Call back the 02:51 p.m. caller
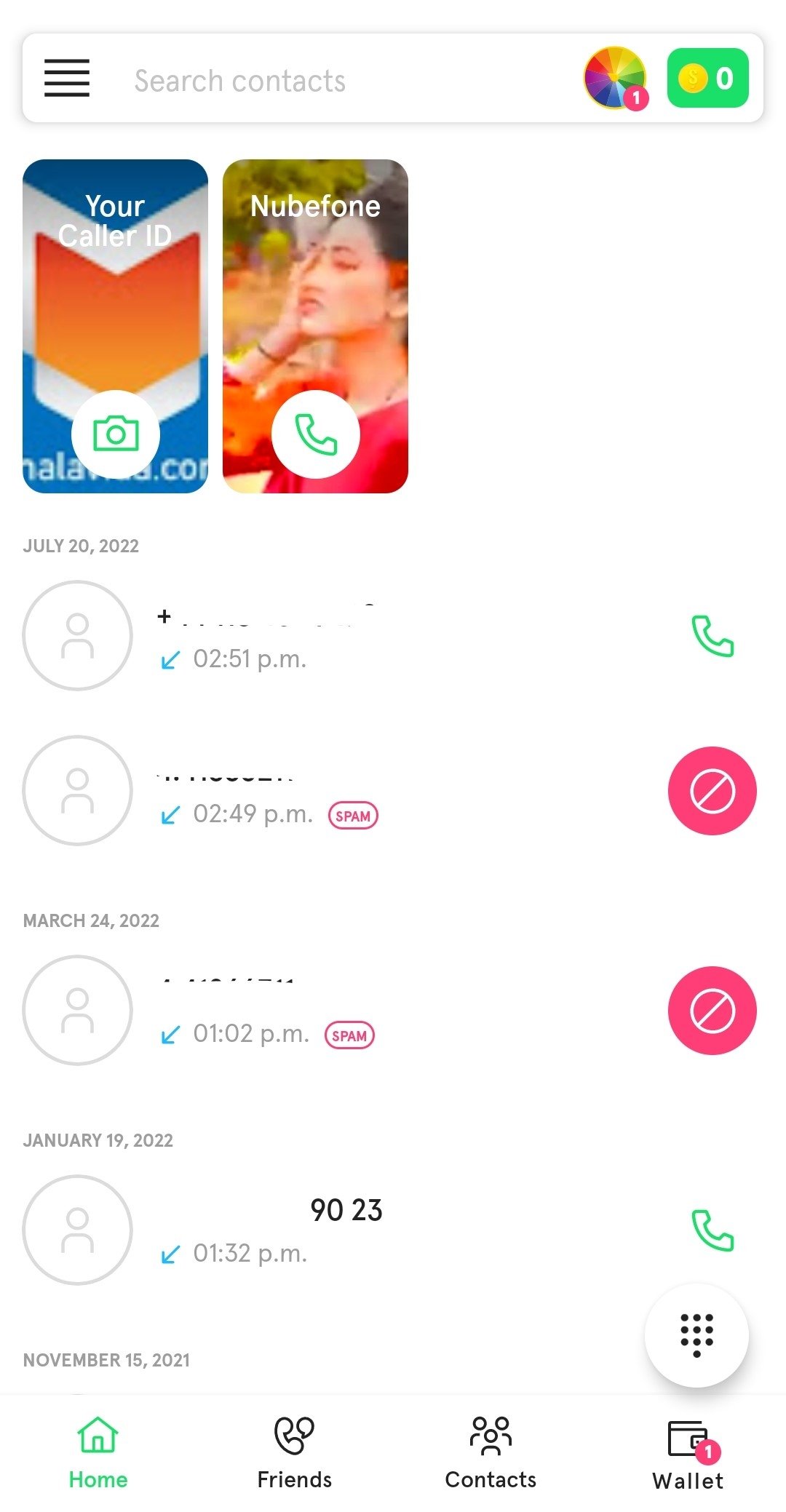The height and width of the screenshot is (1512, 786). coord(712,636)
